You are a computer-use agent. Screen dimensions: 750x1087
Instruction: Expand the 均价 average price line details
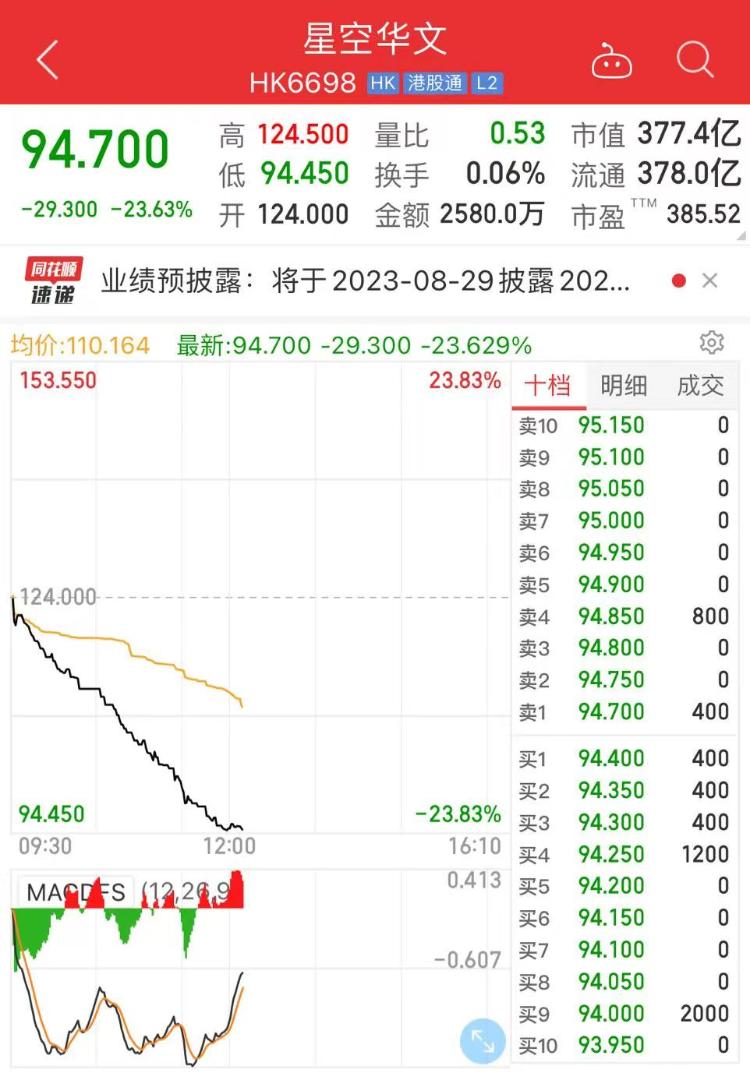click(x=80, y=342)
